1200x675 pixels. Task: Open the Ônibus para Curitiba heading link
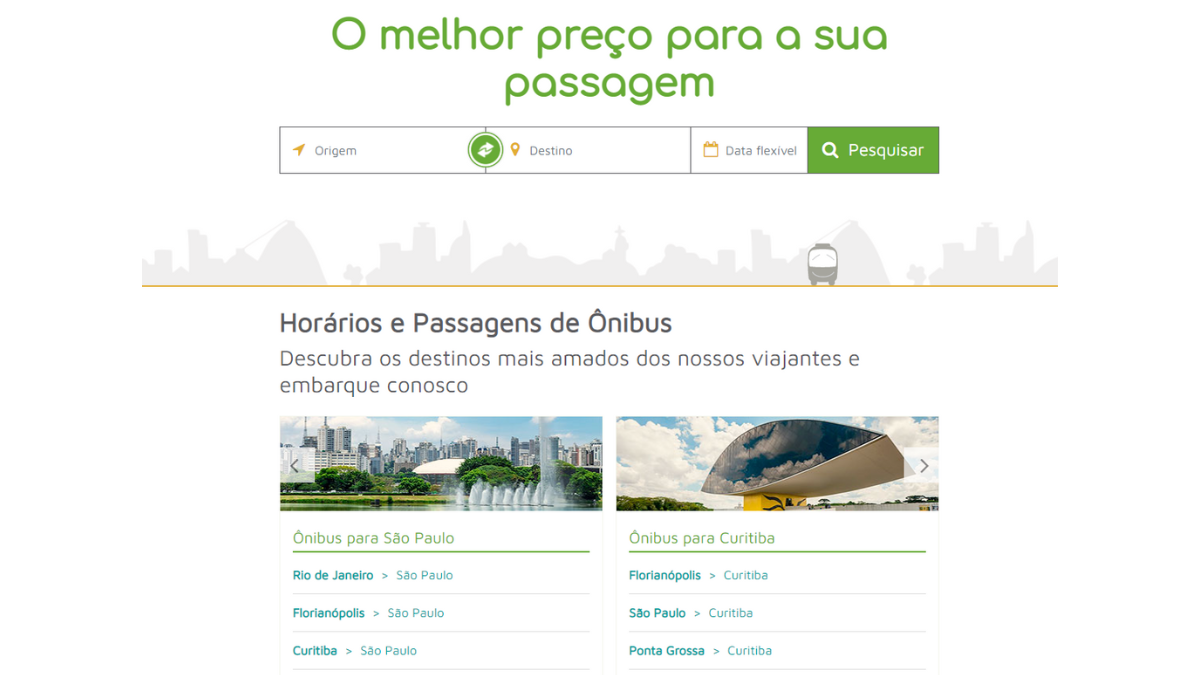(701, 538)
